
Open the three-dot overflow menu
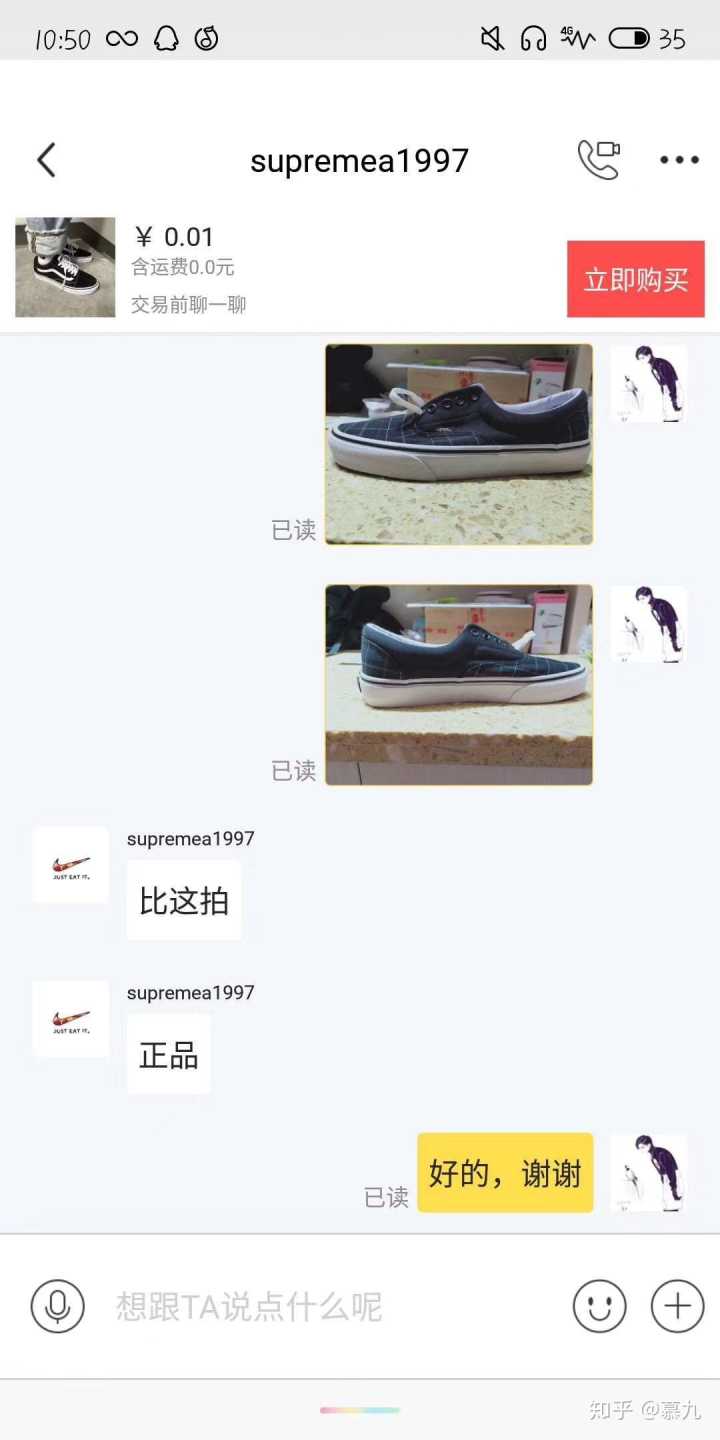[679, 160]
